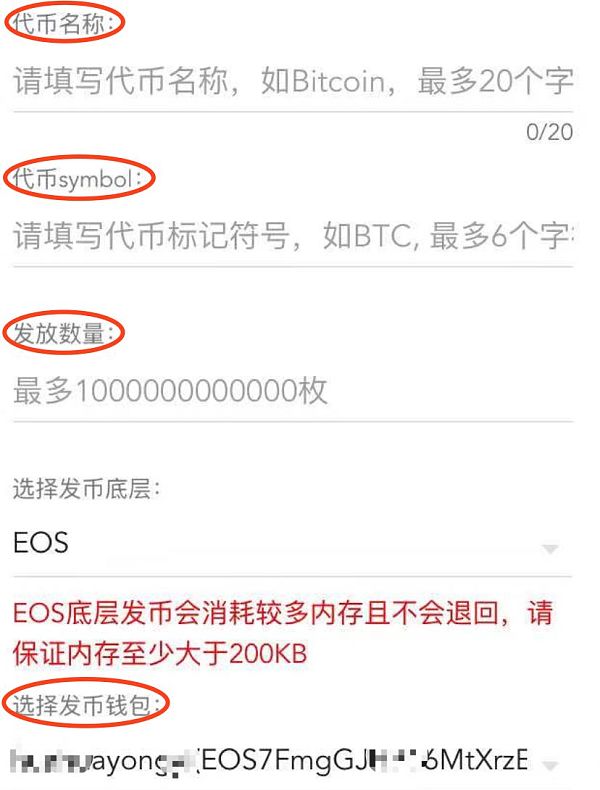Expand the 选择发币钱包 wallet dropdown

click(x=290, y=761)
